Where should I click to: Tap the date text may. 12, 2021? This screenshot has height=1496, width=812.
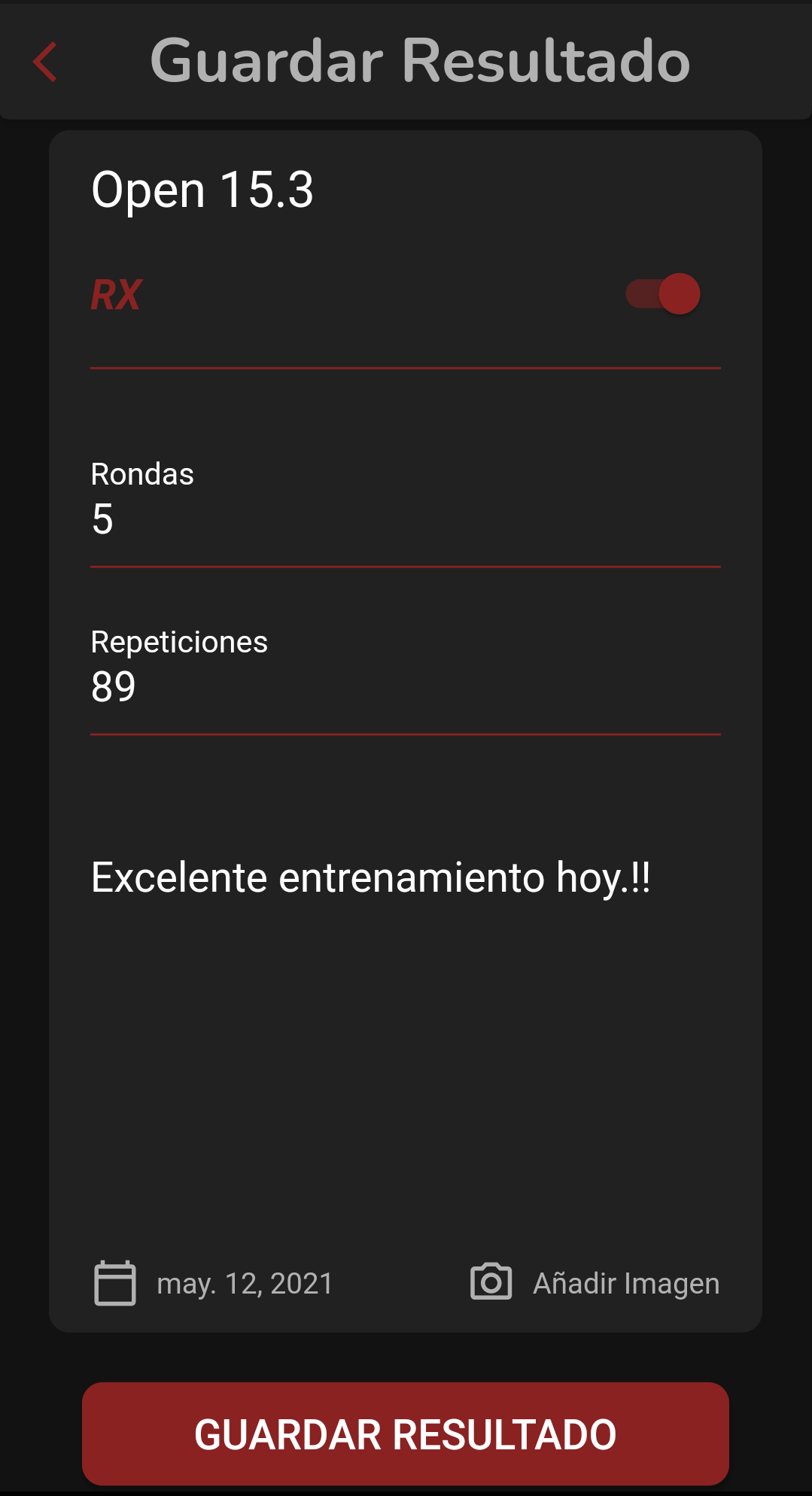[244, 1283]
